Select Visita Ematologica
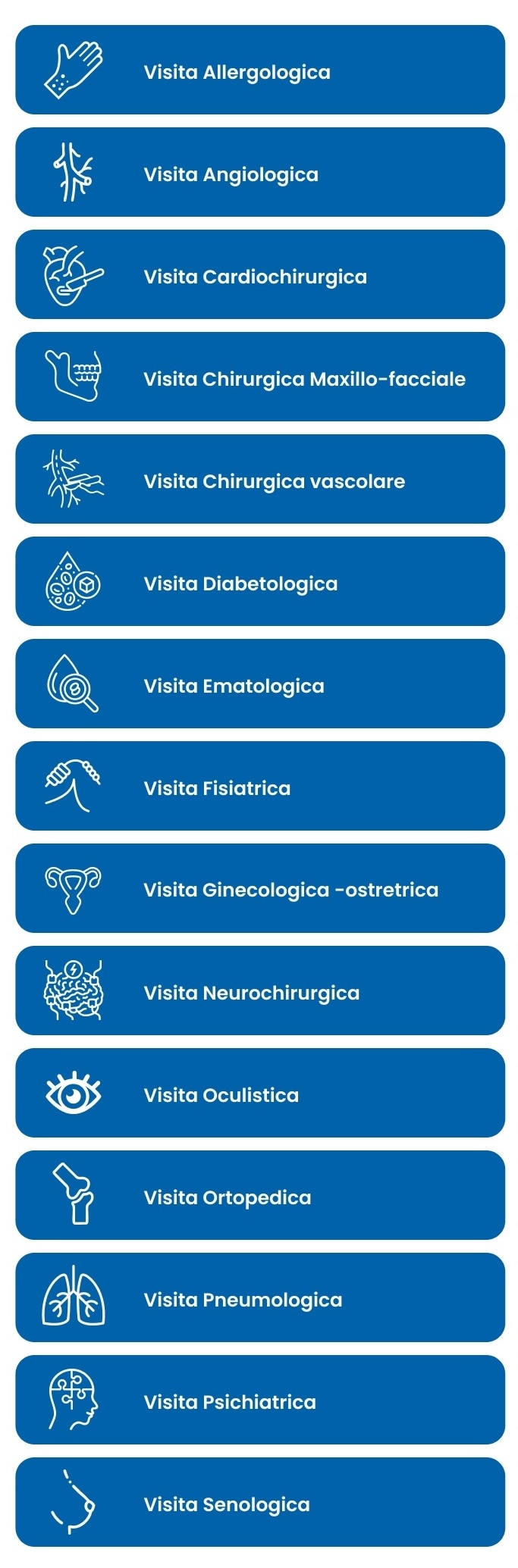 pos(259,684)
